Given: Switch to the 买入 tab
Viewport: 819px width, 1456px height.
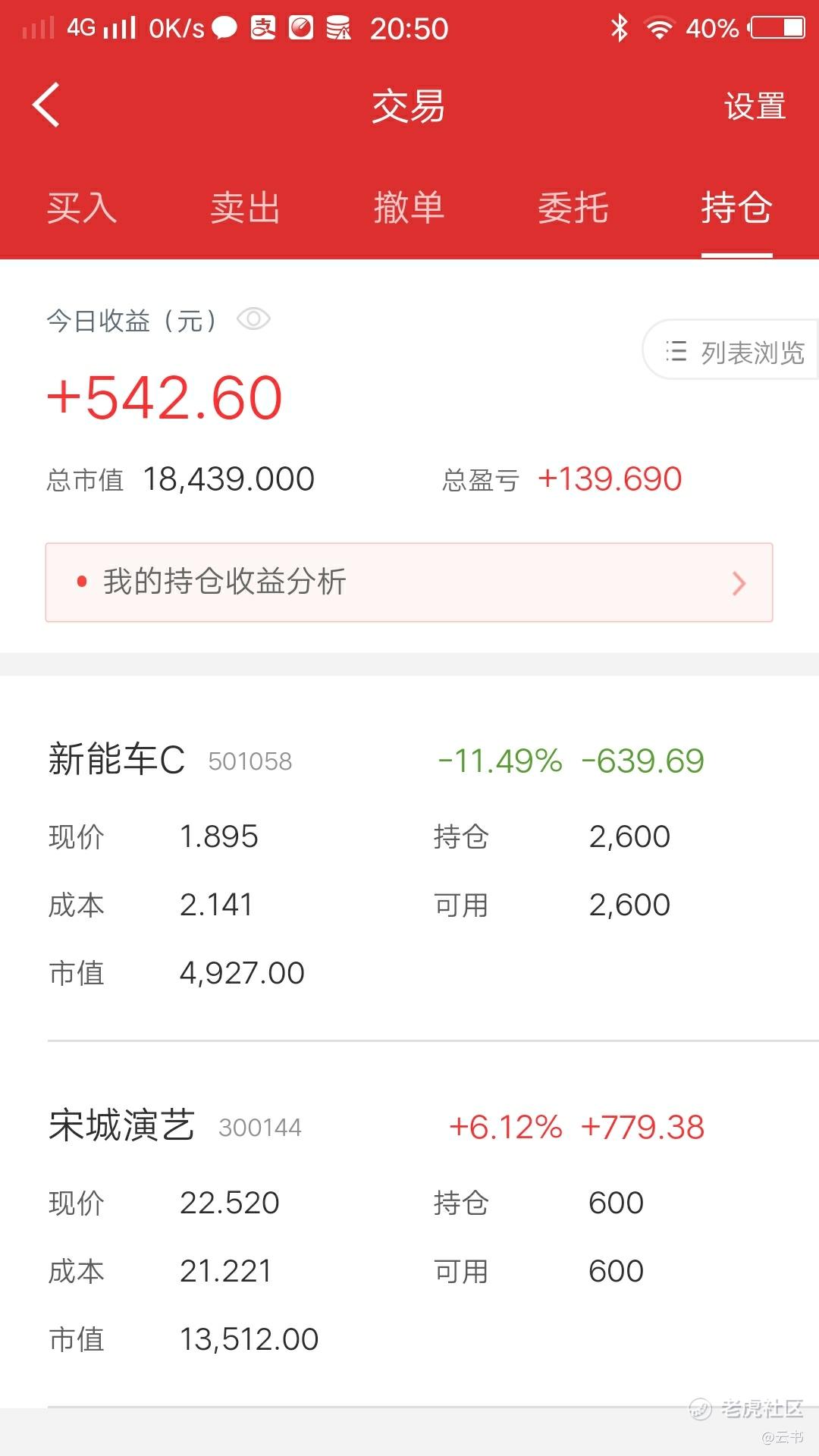Looking at the screenshot, I should point(82,208).
